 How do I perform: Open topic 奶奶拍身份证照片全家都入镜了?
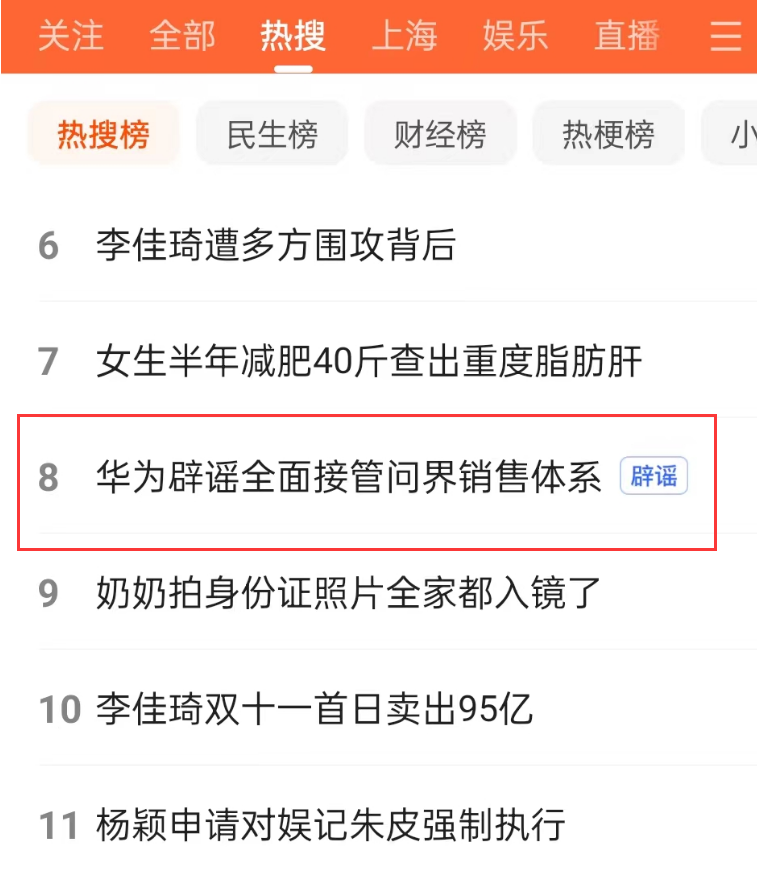348,593
